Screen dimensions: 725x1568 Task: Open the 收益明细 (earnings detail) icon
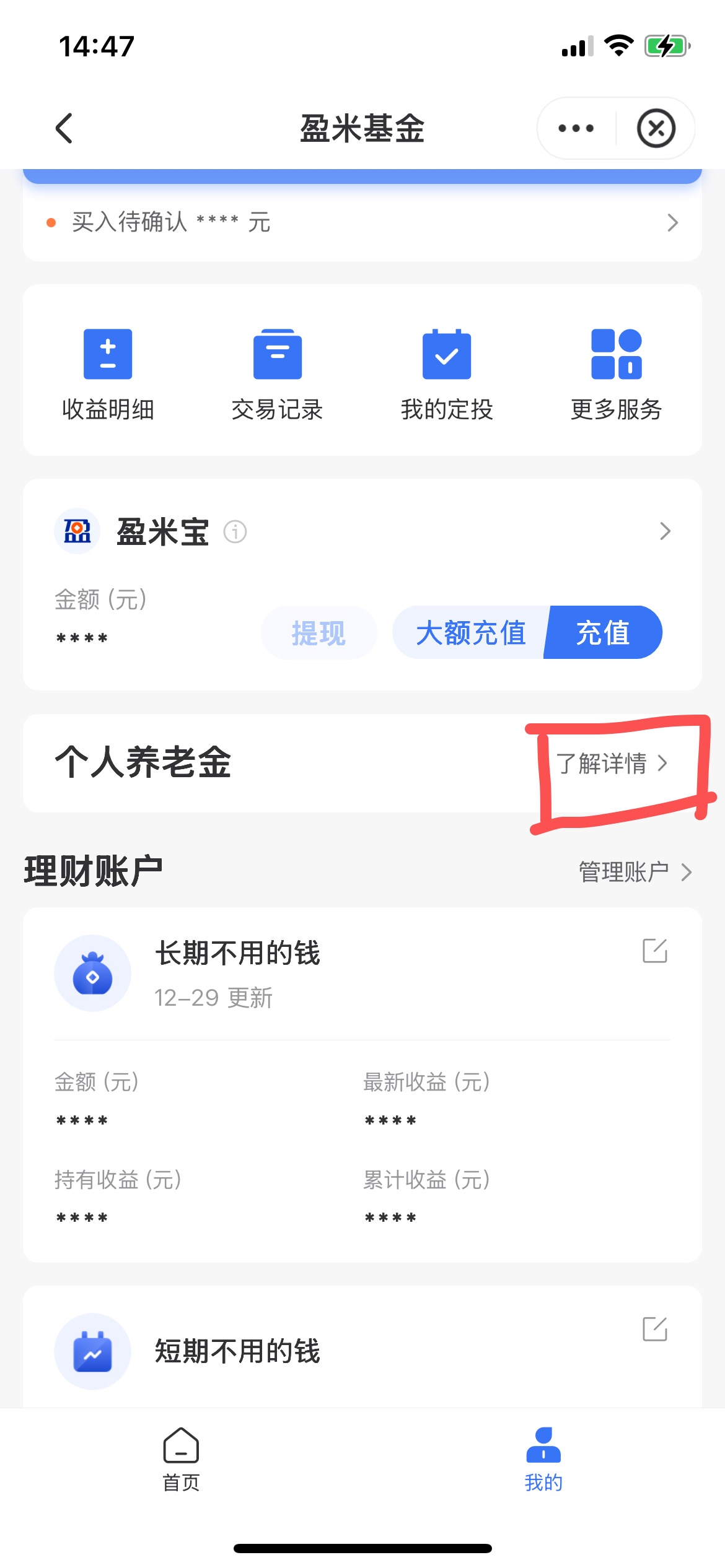[x=108, y=372]
